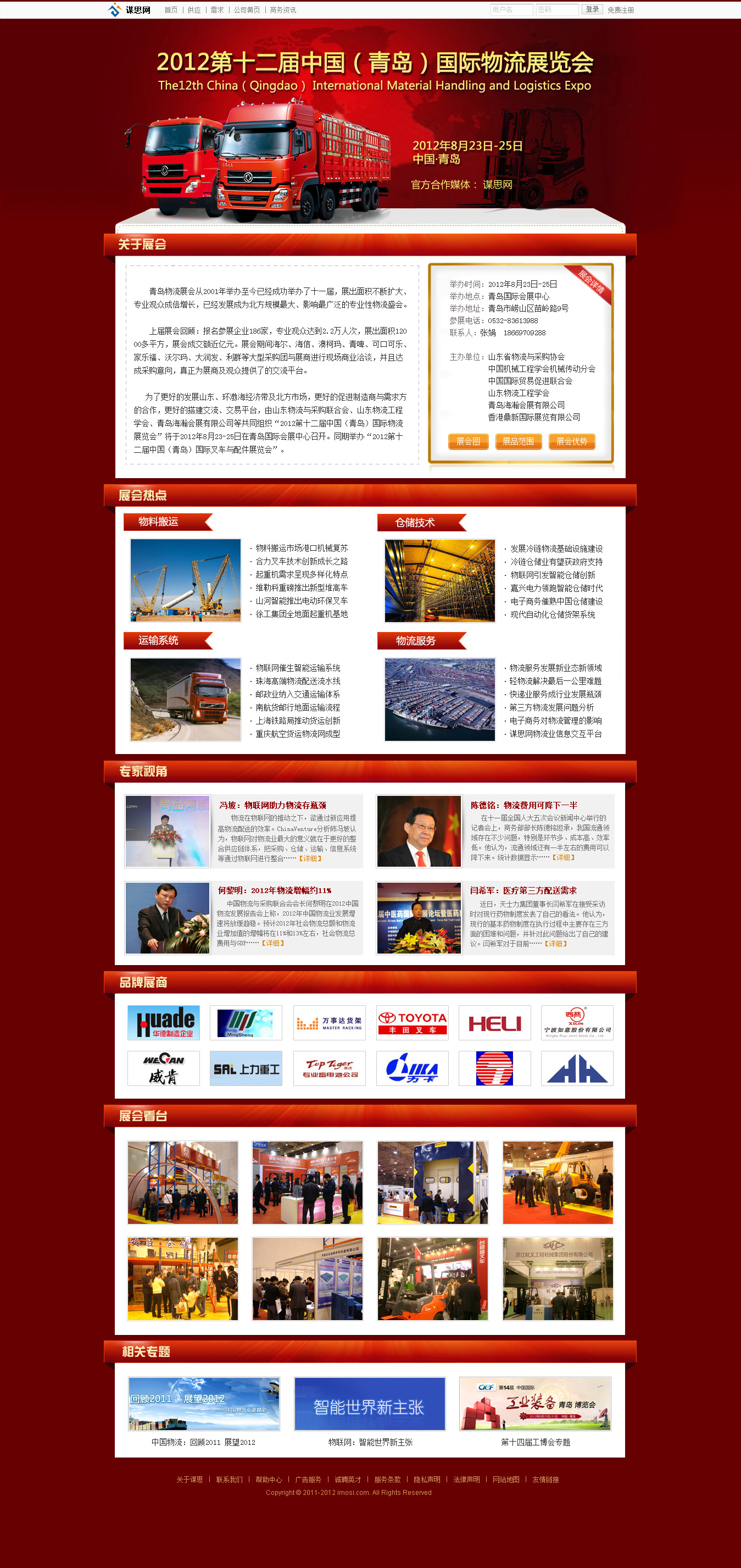Tap the 用户名 username field
The image size is (741, 1568).
point(511,10)
